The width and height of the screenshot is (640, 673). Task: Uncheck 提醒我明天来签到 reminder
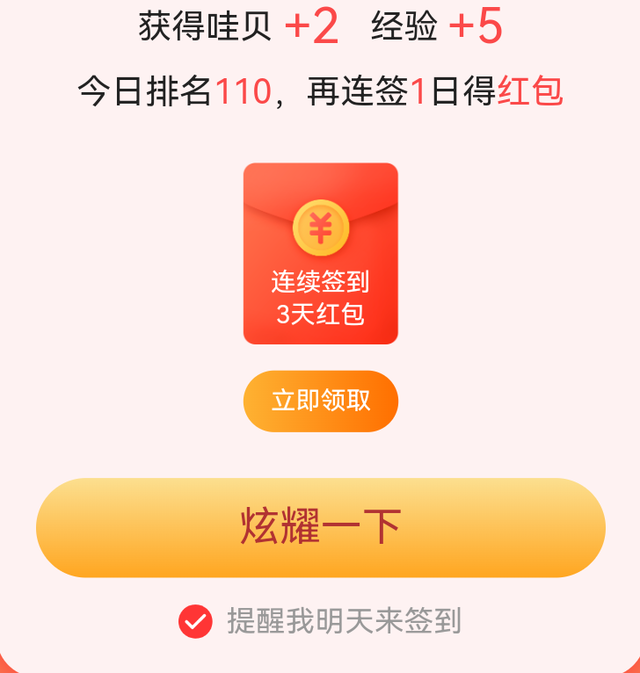pos(196,621)
